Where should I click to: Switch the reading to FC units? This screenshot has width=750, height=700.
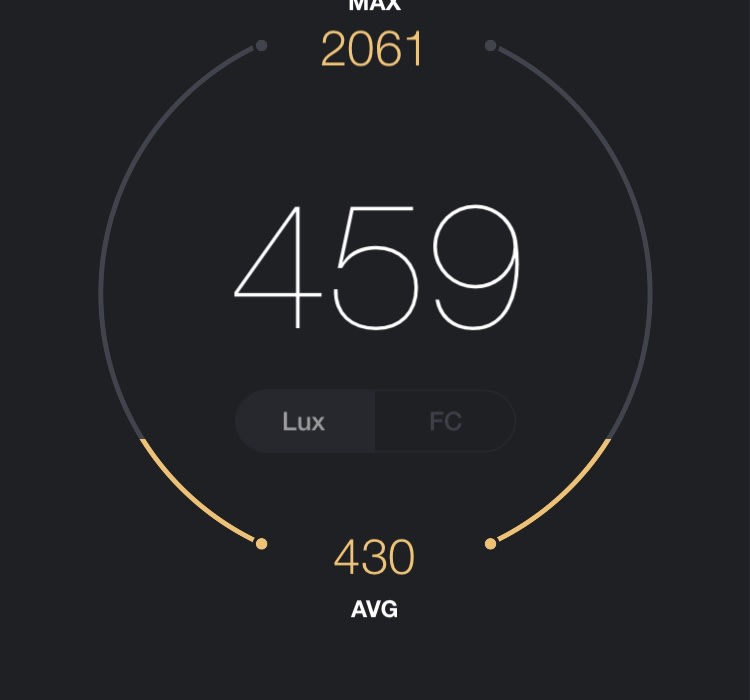[x=445, y=421]
